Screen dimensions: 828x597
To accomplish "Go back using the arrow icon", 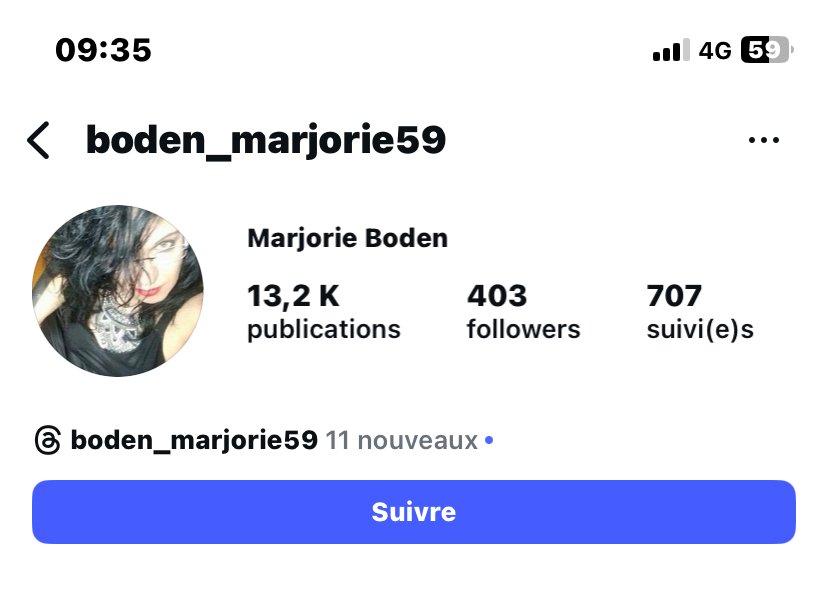I will [x=38, y=141].
